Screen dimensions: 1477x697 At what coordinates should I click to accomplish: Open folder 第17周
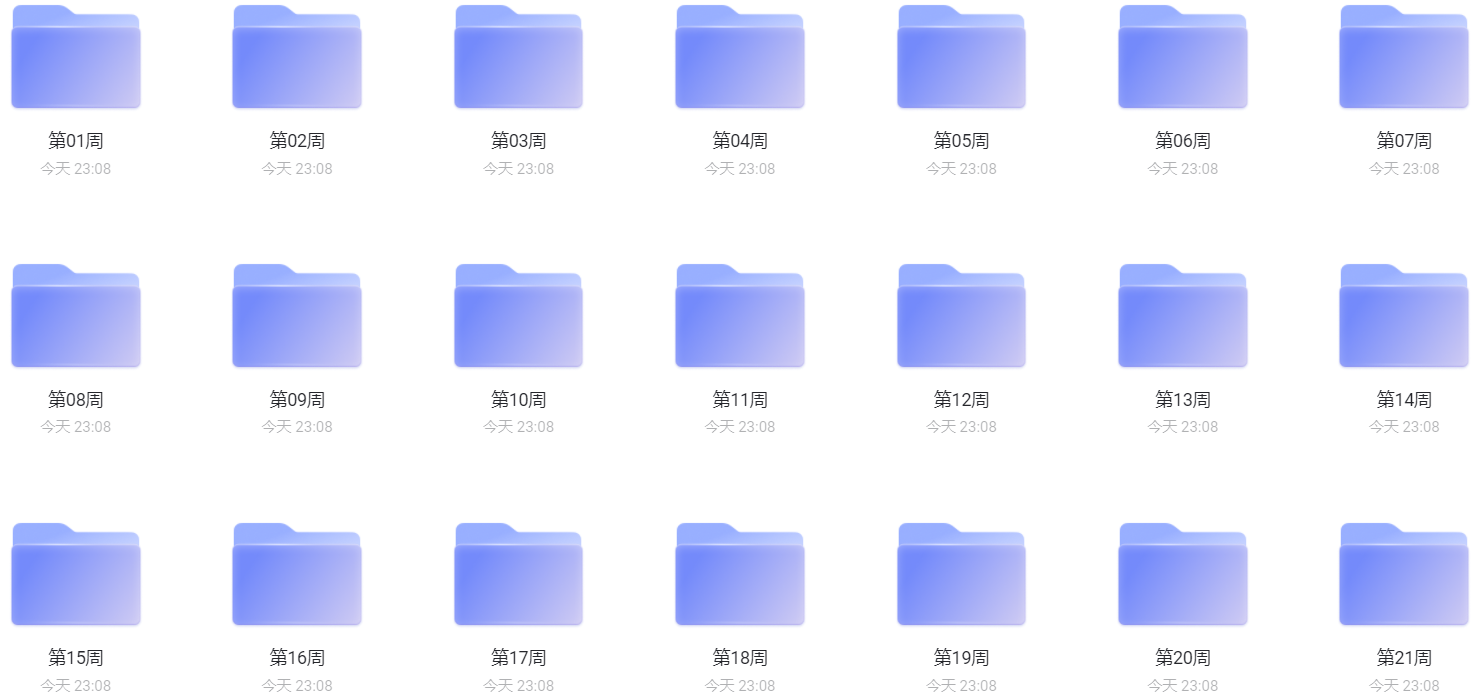tap(518, 577)
